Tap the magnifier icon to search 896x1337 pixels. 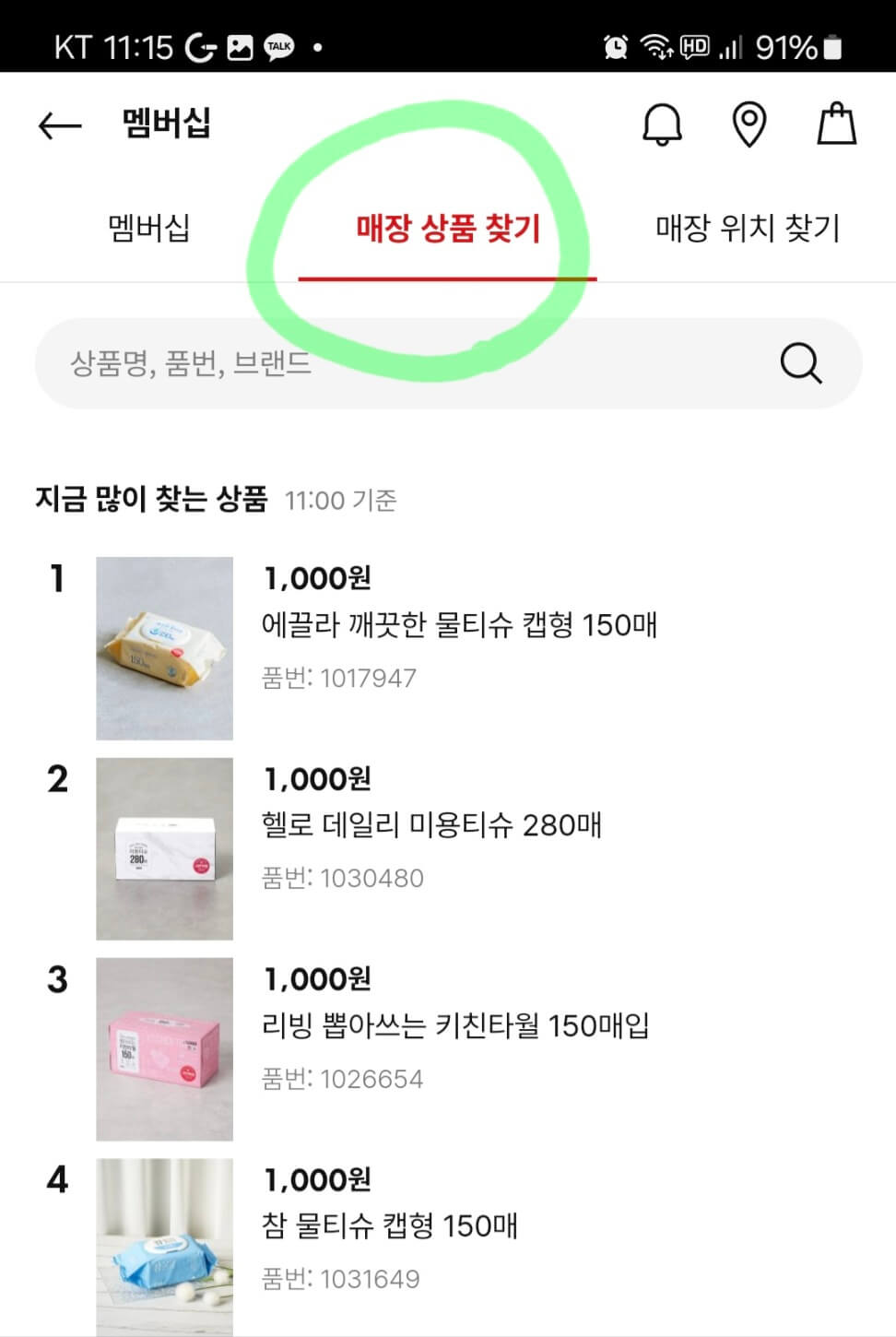click(x=800, y=363)
